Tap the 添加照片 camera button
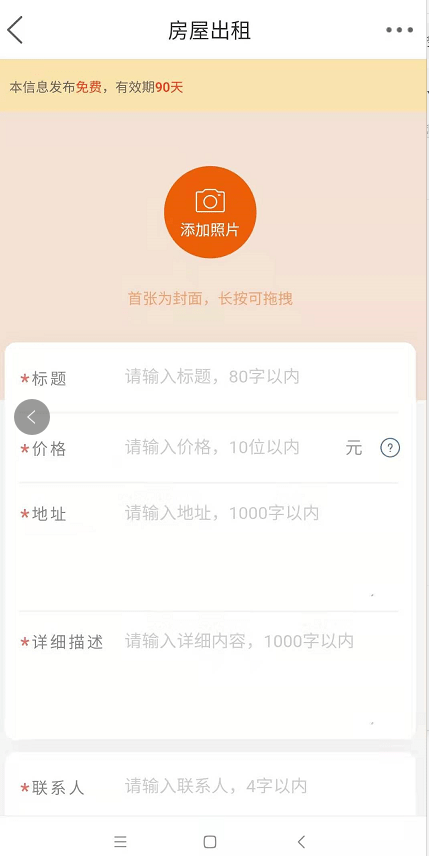 [210, 212]
